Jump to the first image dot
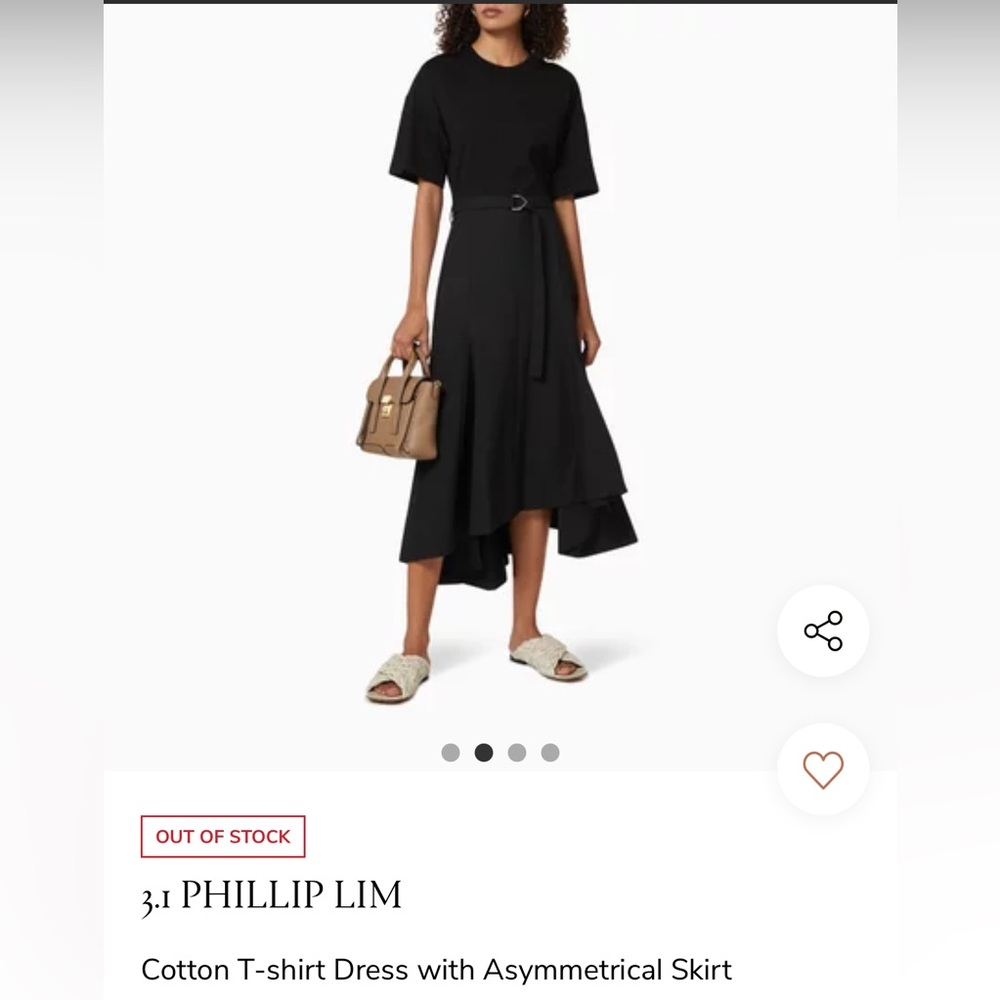Screen dimensions: 1000x1000 [451, 753]
